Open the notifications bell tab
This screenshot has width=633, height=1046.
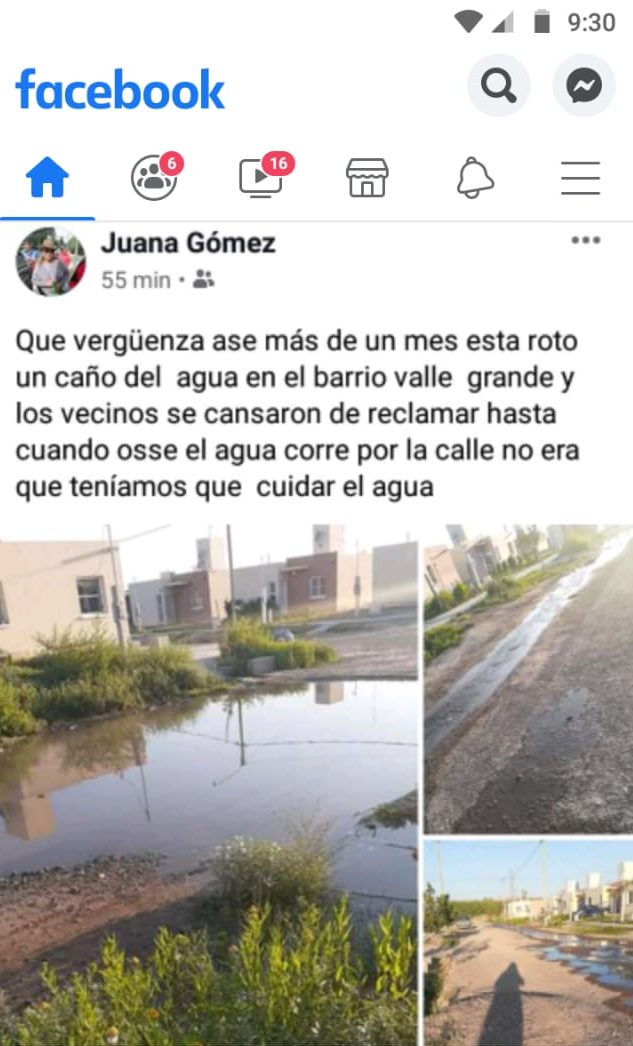pos(475,179)
